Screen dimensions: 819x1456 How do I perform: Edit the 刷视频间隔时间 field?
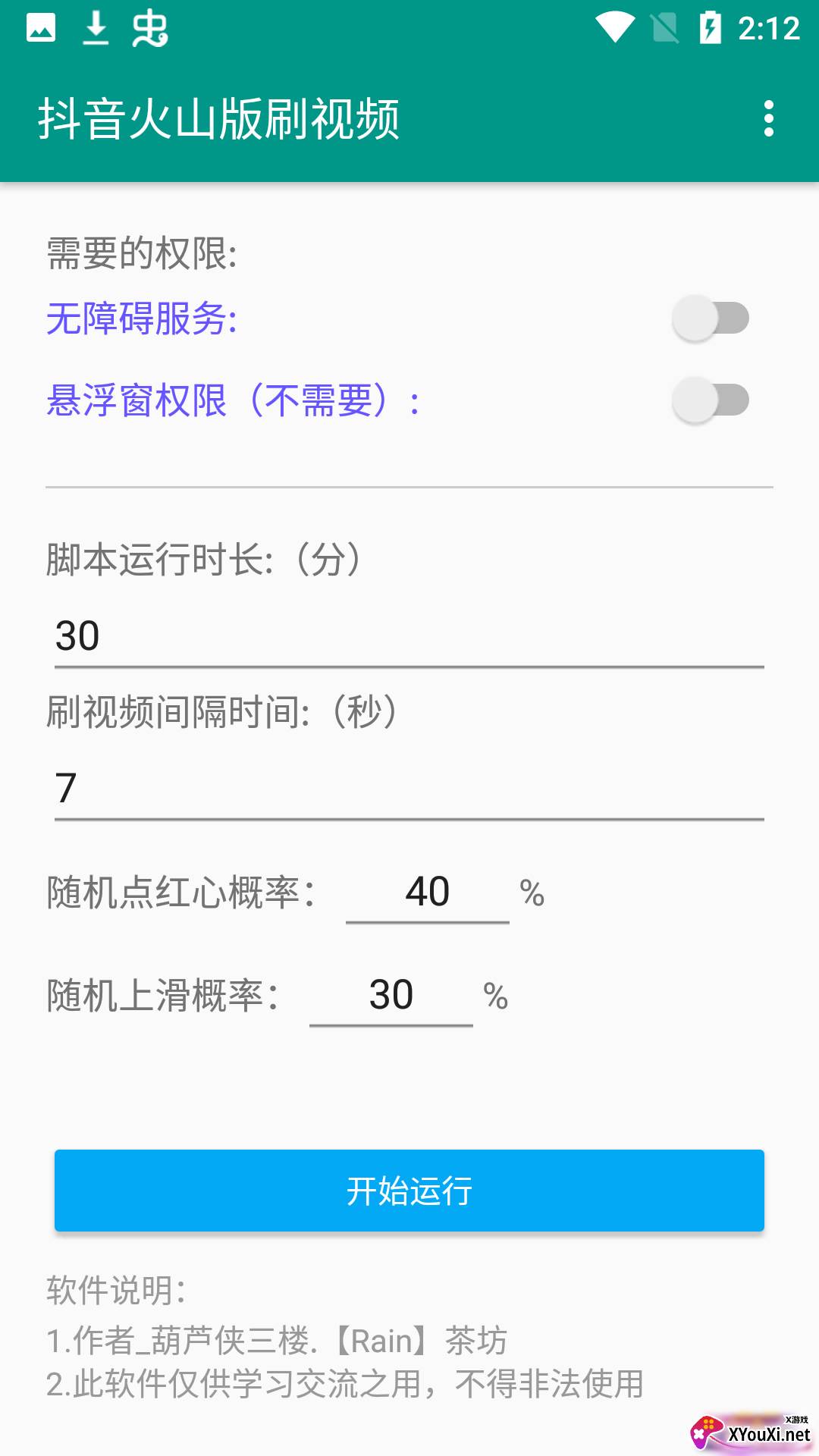[409, 788]
